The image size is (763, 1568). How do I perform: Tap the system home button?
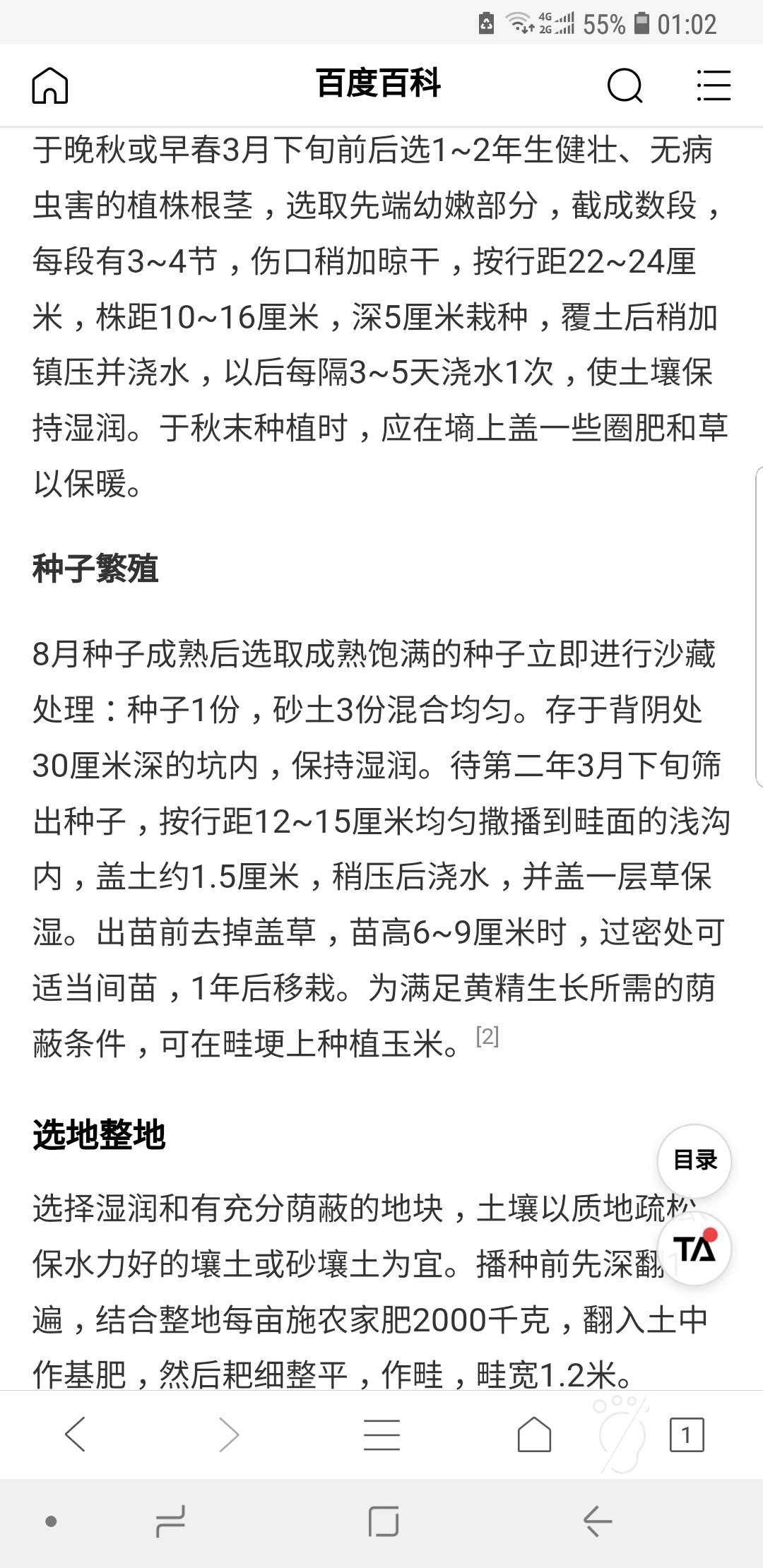click(x=384, y=1521)
